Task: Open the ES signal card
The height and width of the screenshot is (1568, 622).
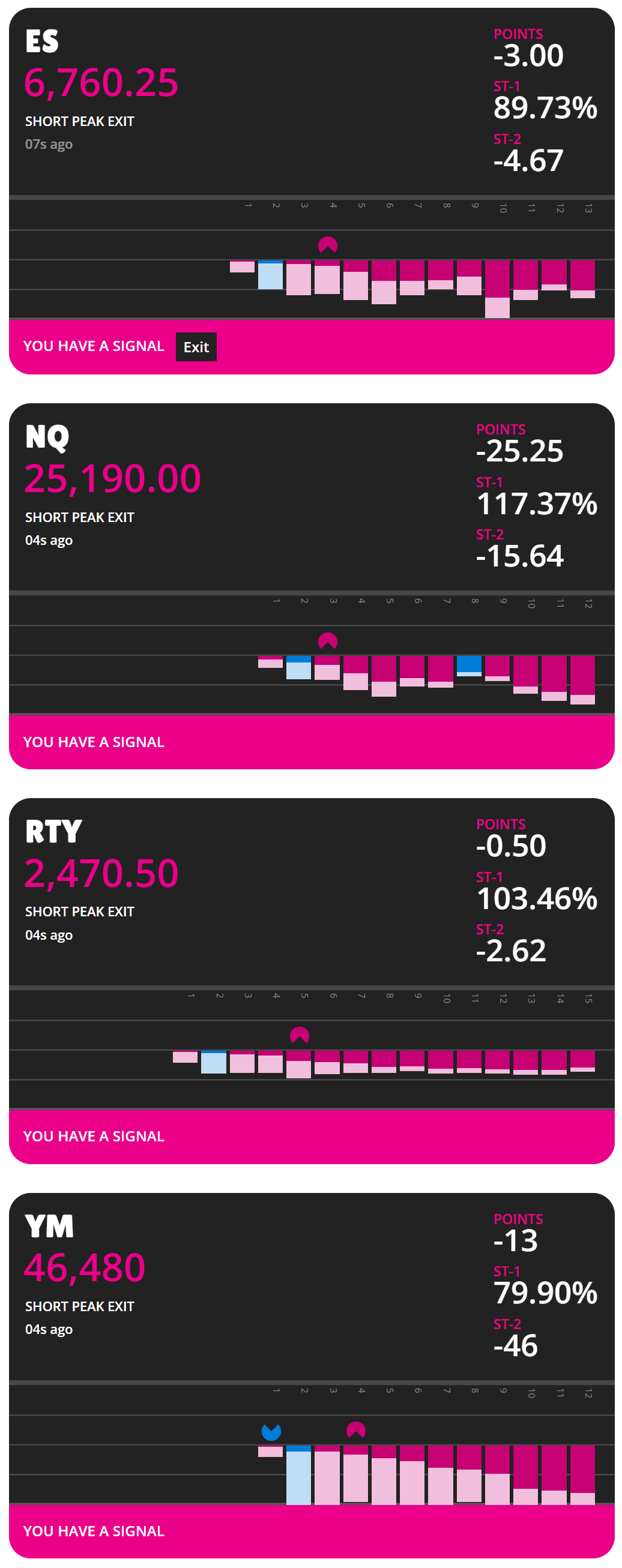Action: click(x=244, y=103)
